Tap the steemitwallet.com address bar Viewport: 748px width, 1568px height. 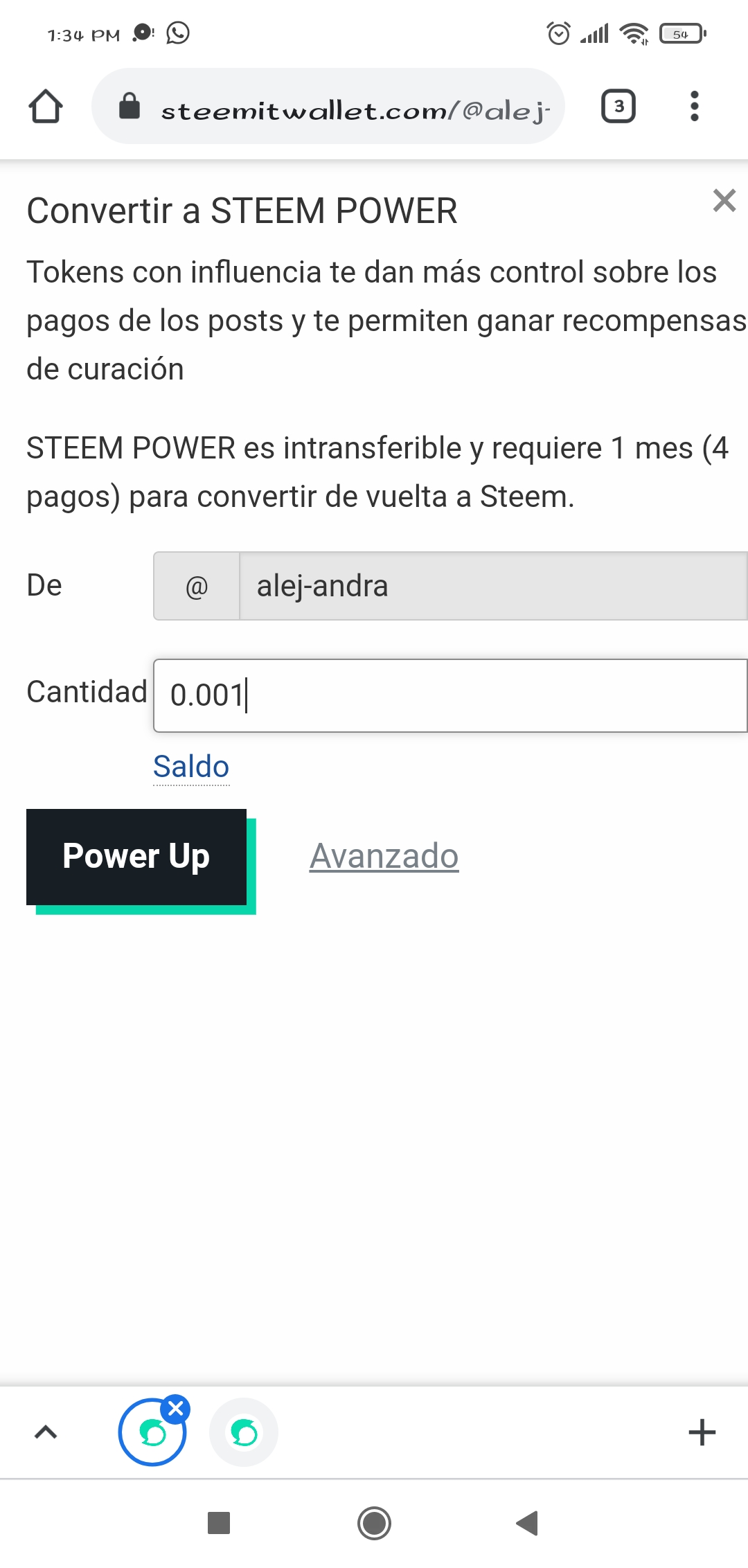(328, 107)
